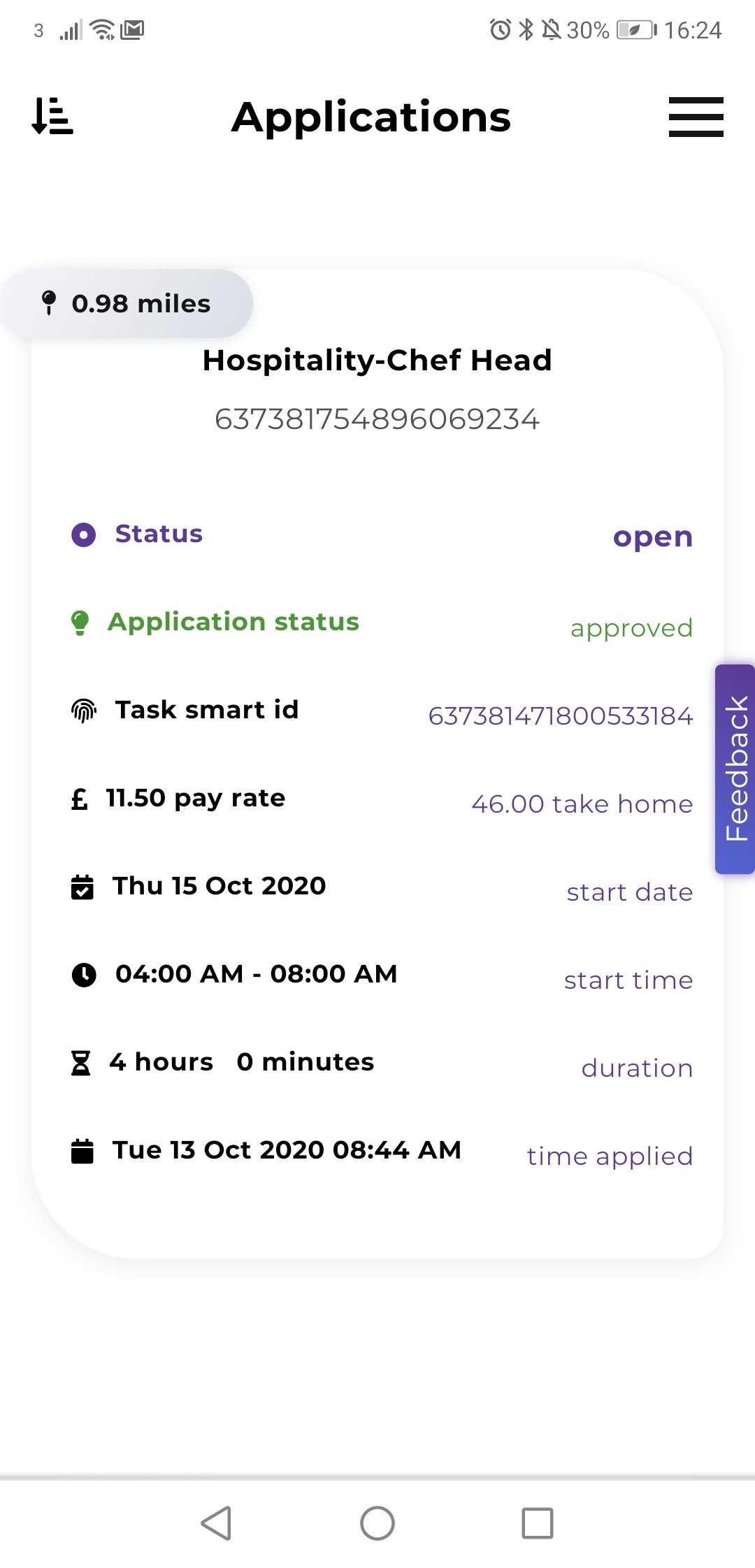Tap the calendar icon next to start date
Image resolution: width=755 pixels, height=1568 pixels.
82,887
